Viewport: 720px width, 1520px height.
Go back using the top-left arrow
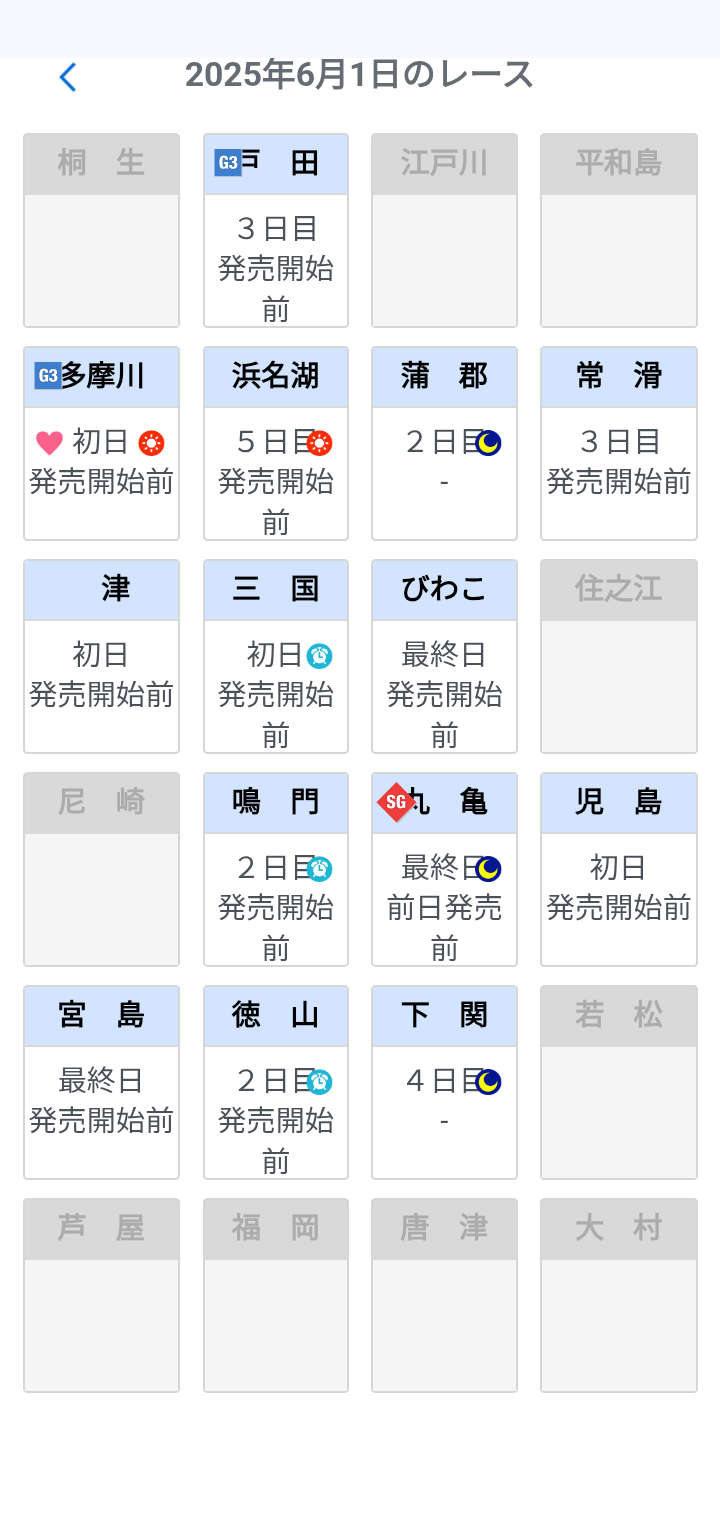pyautogui.click(x=68, y=77)
